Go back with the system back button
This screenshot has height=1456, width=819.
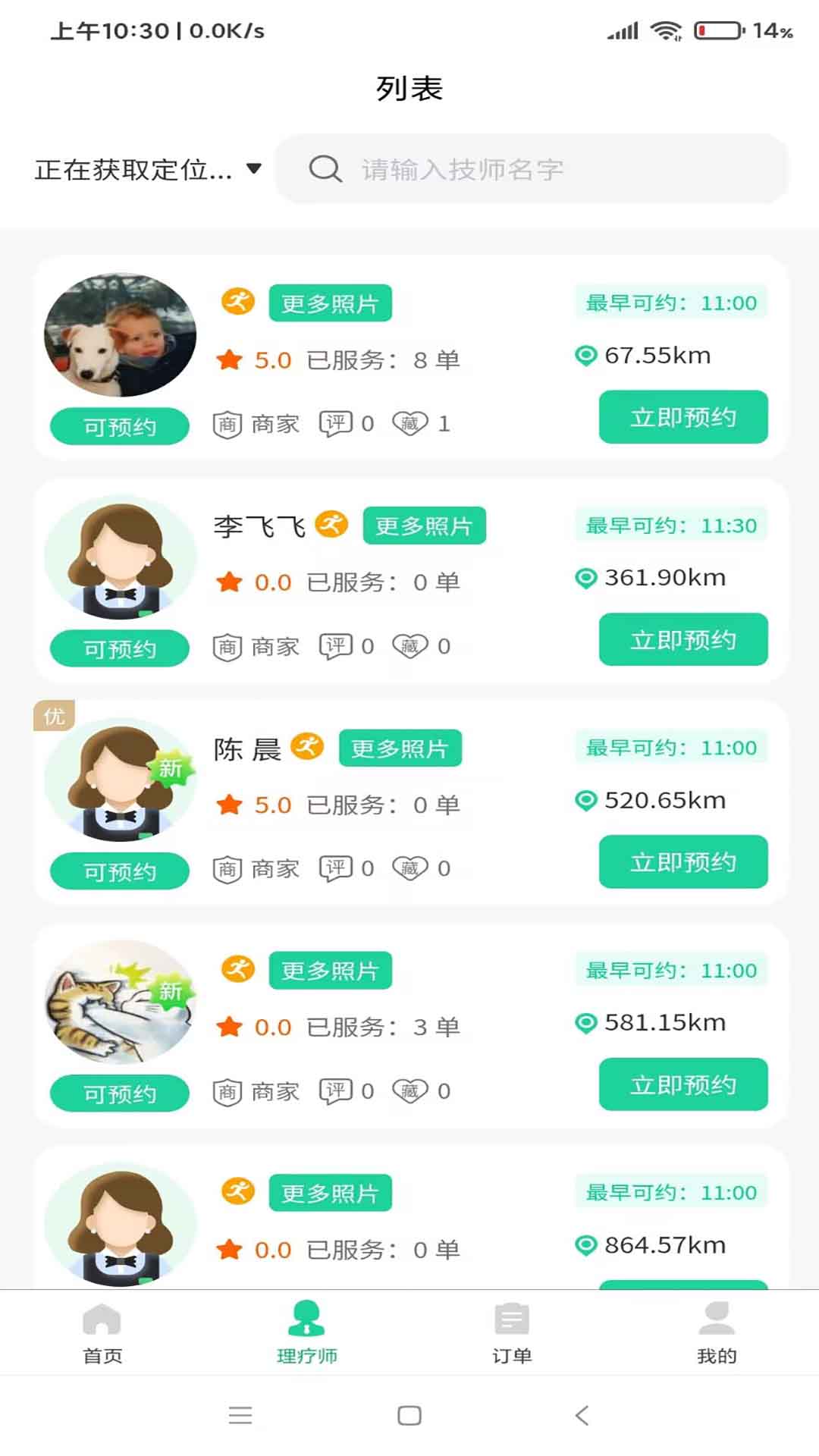coord(582,1415)
